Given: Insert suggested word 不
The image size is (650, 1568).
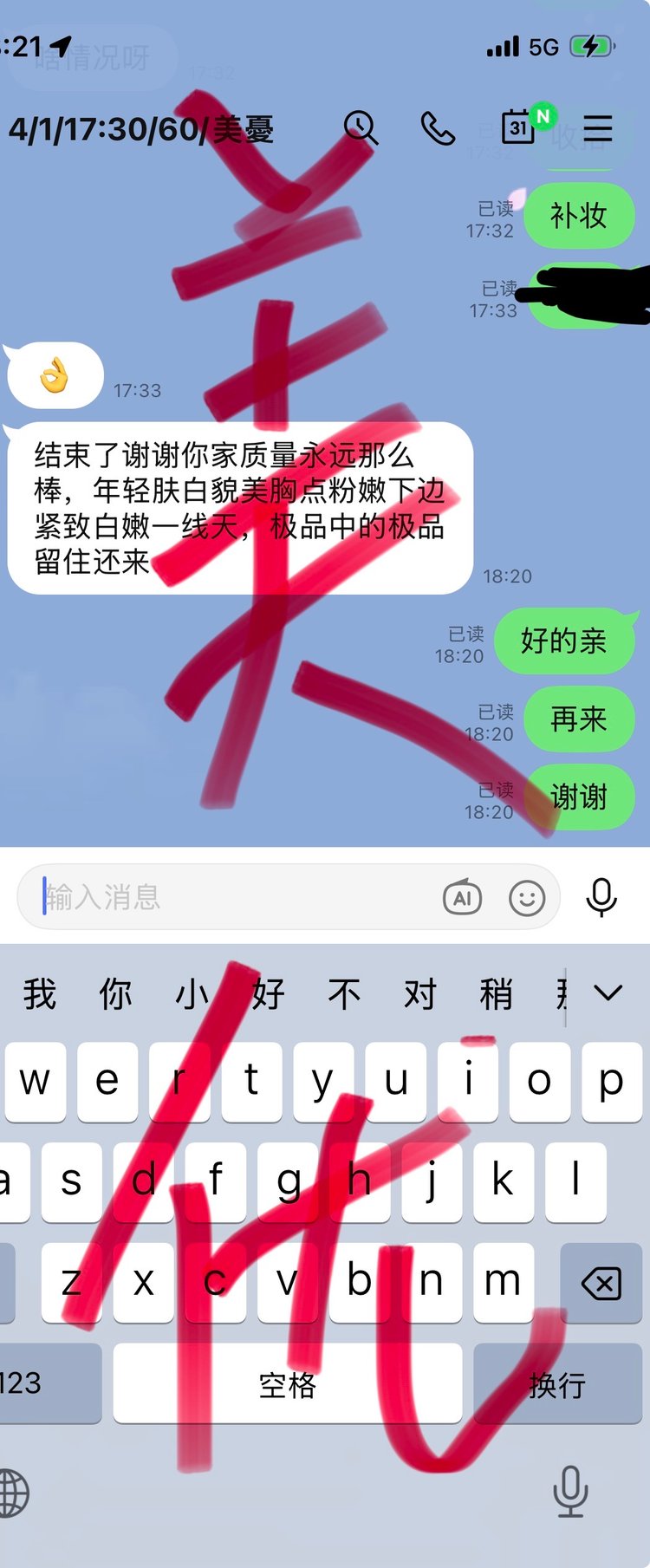Looking at the screenshot, I should tap(344, 993).
